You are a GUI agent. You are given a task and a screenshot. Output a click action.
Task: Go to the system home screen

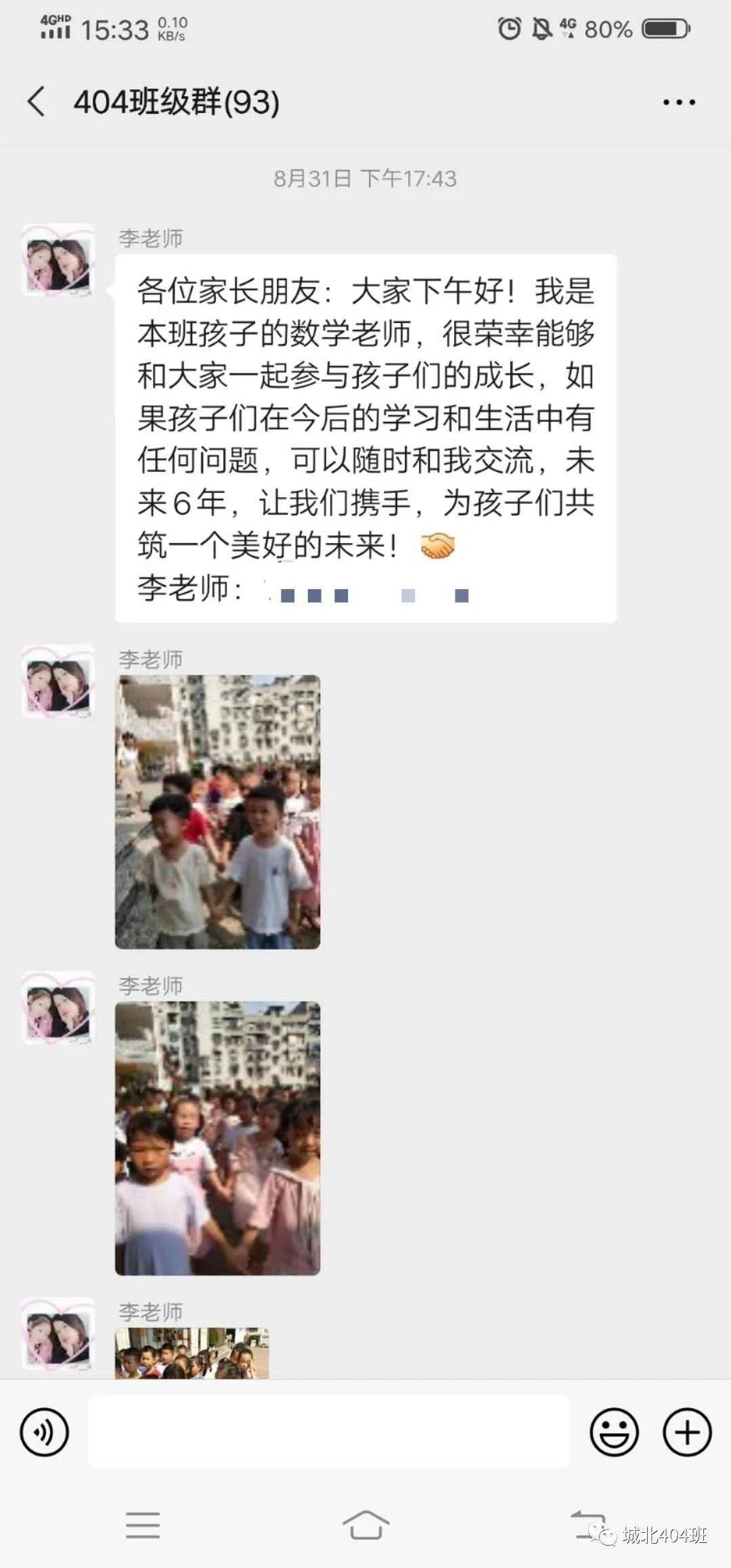365,1526
